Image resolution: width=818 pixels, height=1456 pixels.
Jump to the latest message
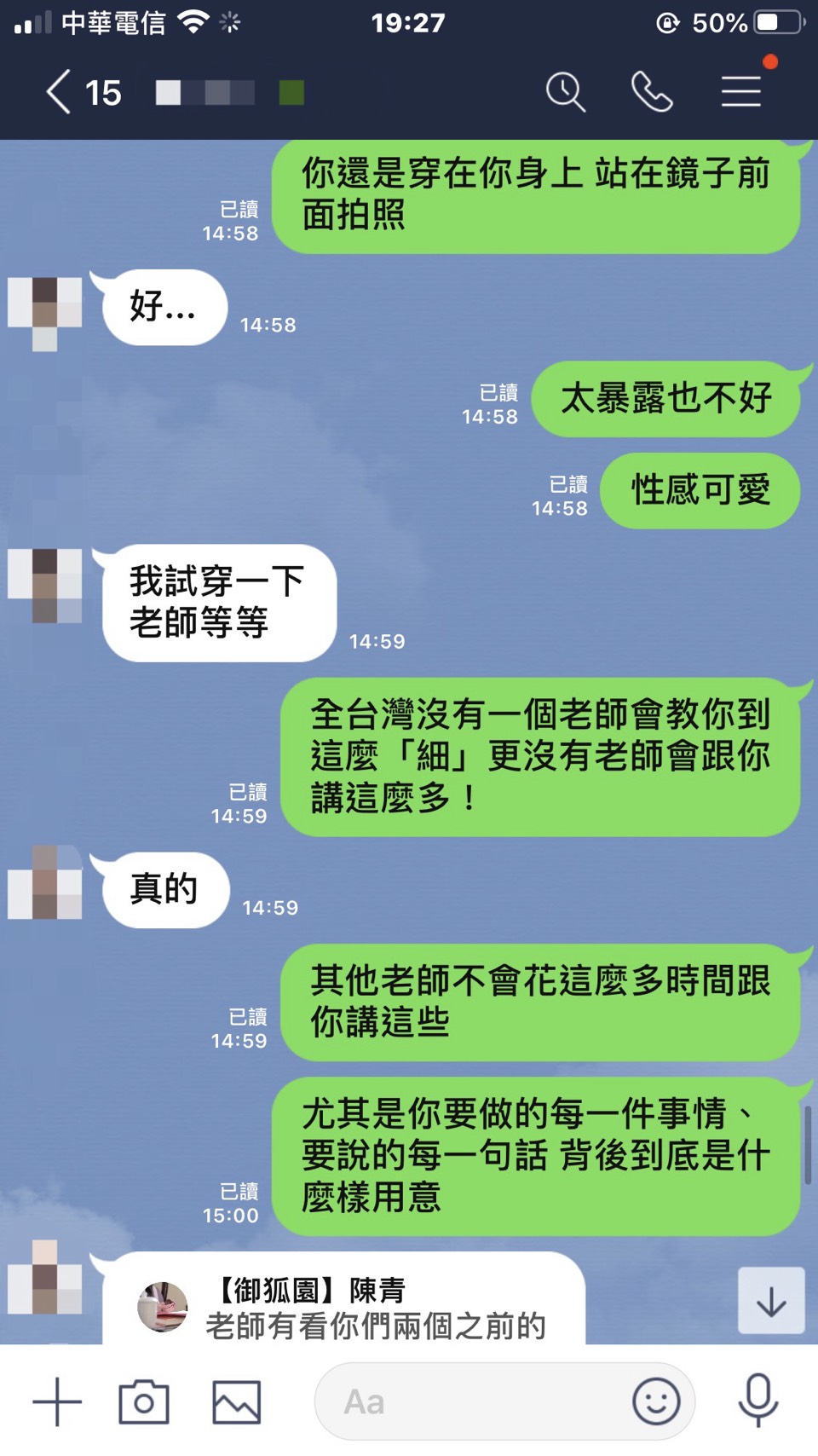[x=770, y=1301]
